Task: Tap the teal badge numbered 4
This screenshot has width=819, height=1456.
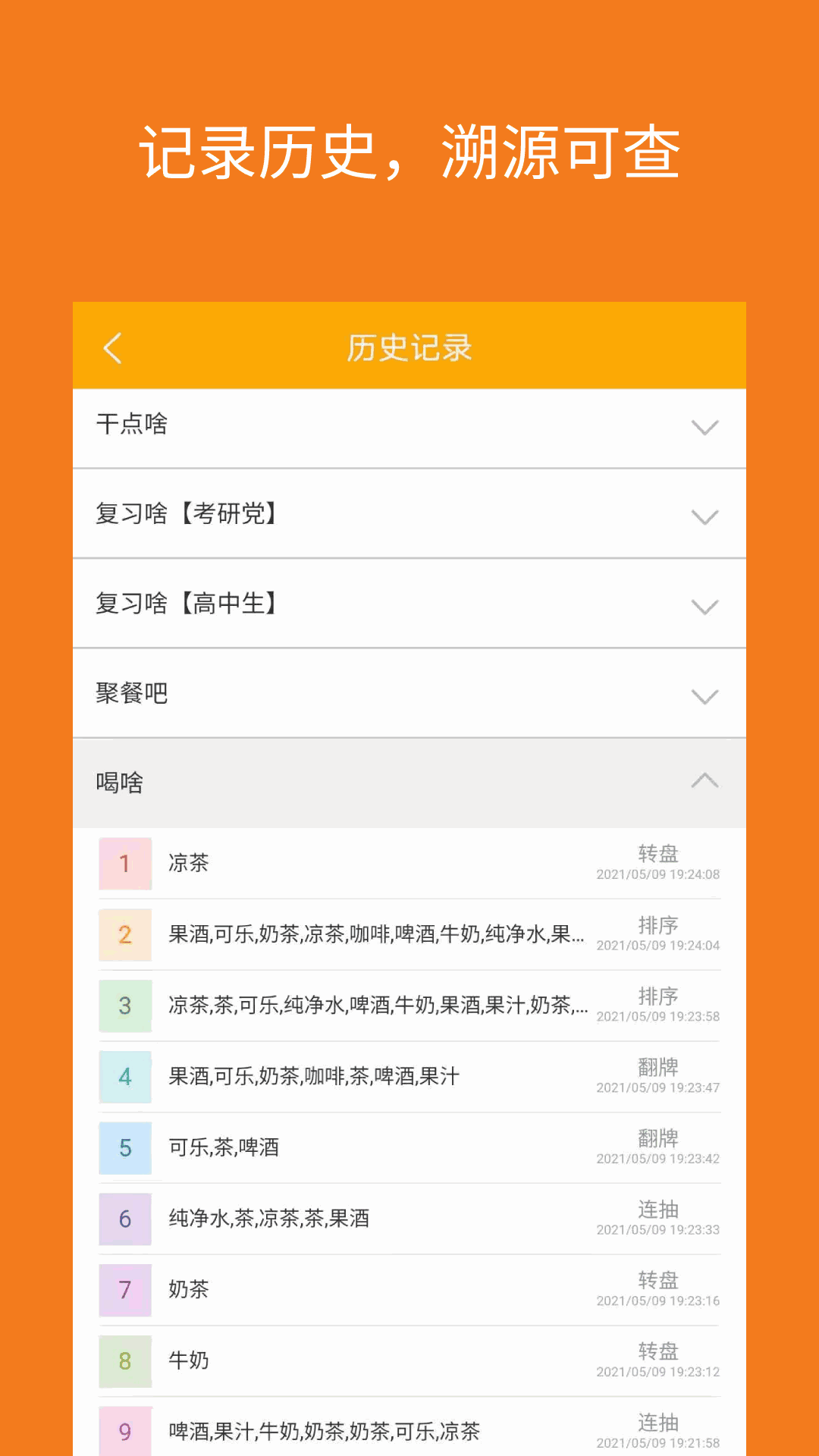Action: coord(125,1077)
